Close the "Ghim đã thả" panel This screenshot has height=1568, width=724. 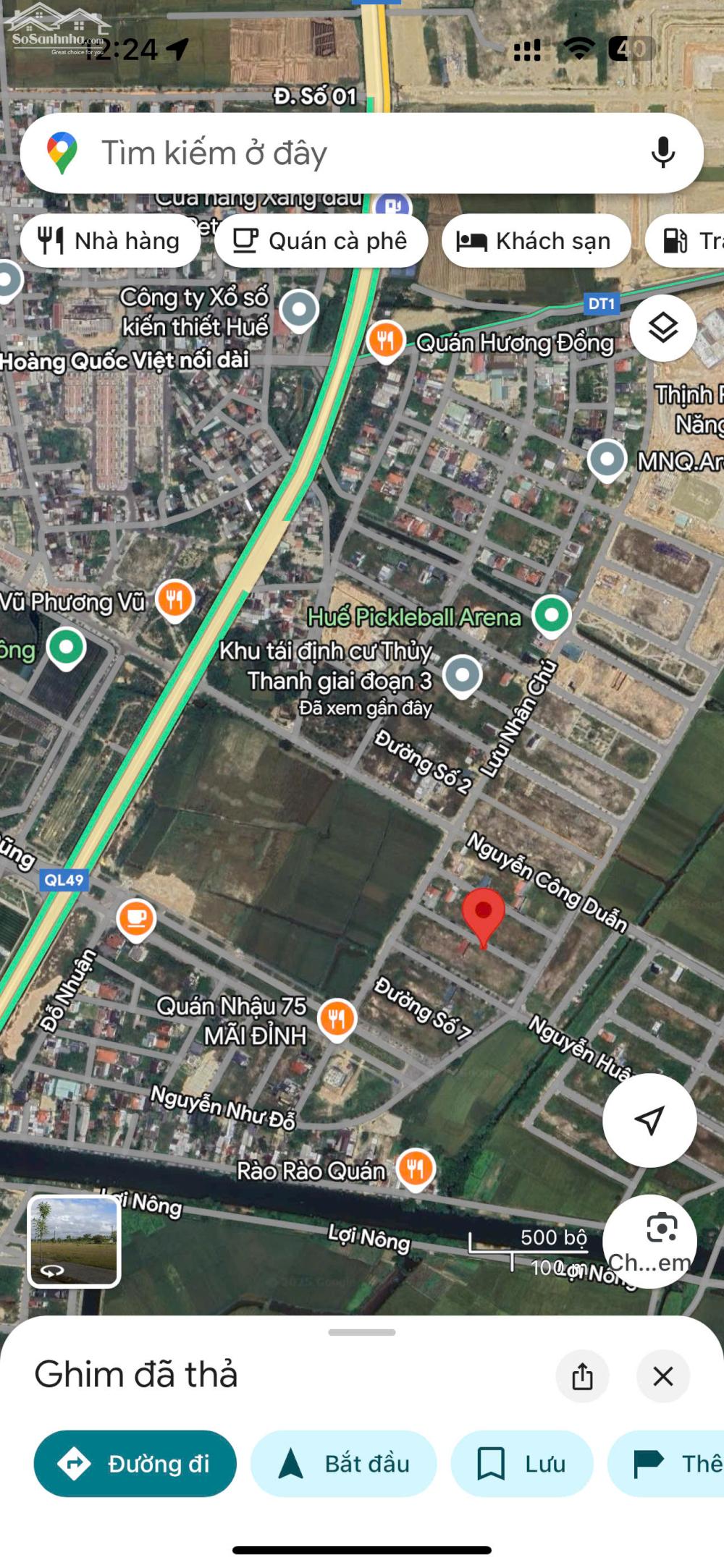[662, 1376]
